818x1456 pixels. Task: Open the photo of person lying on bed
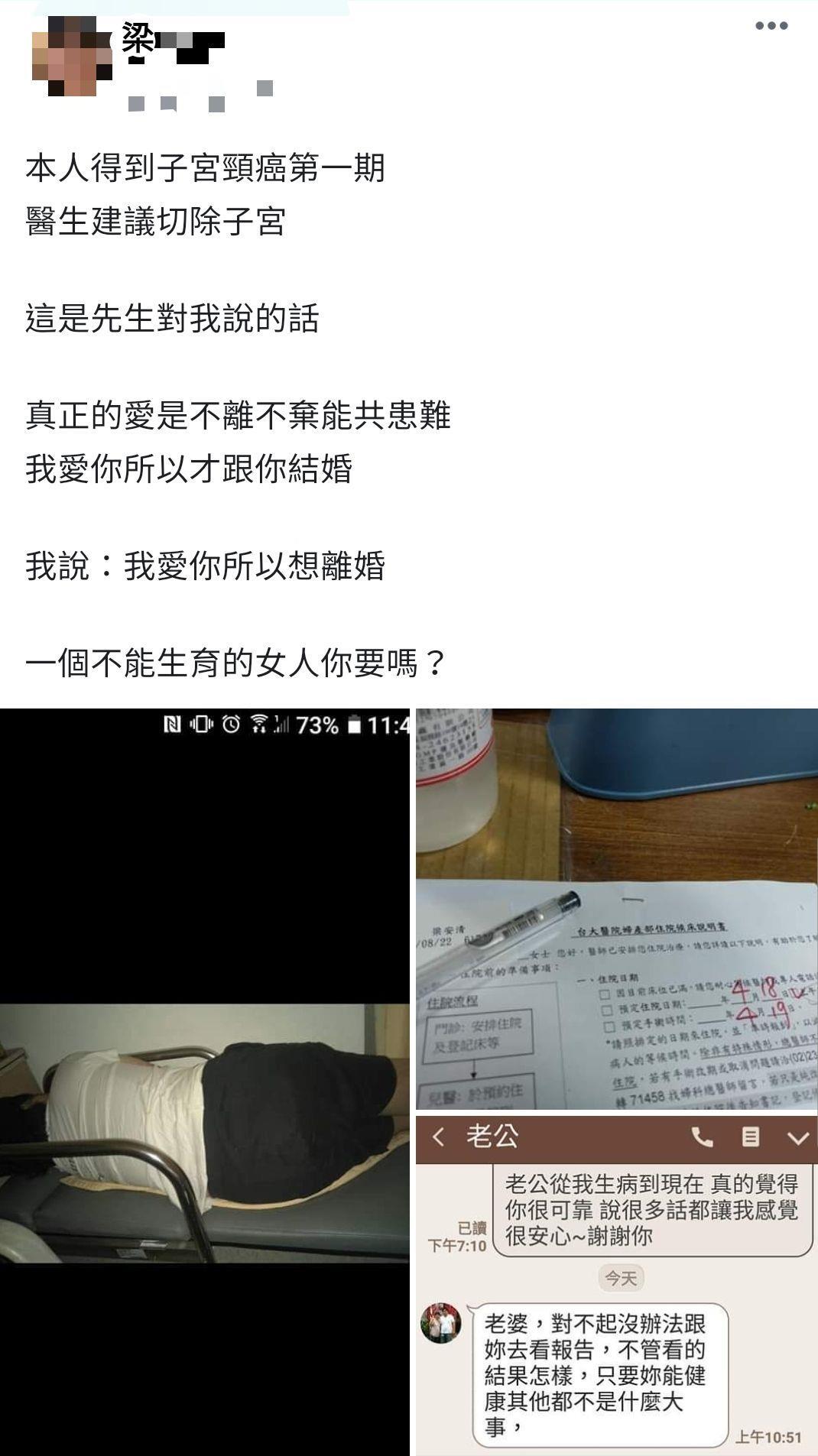click(204, 1081)
